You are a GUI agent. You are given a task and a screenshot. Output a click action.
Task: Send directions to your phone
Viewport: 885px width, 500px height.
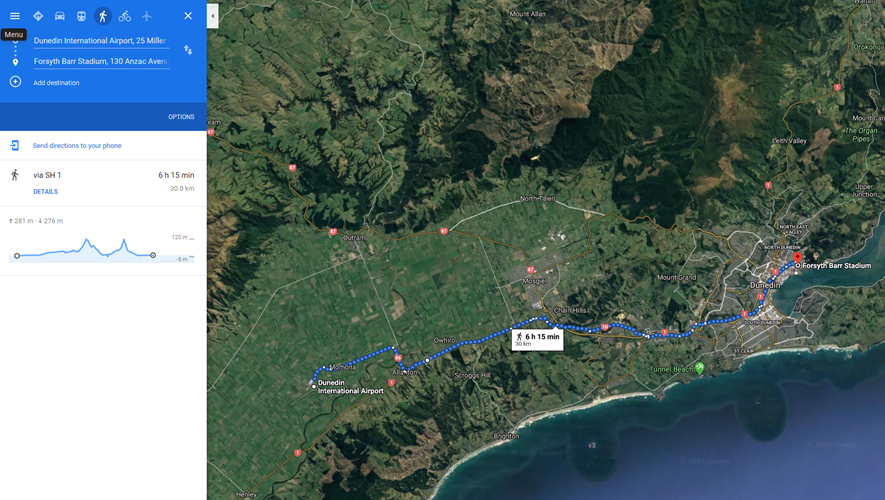coord(77,146)
